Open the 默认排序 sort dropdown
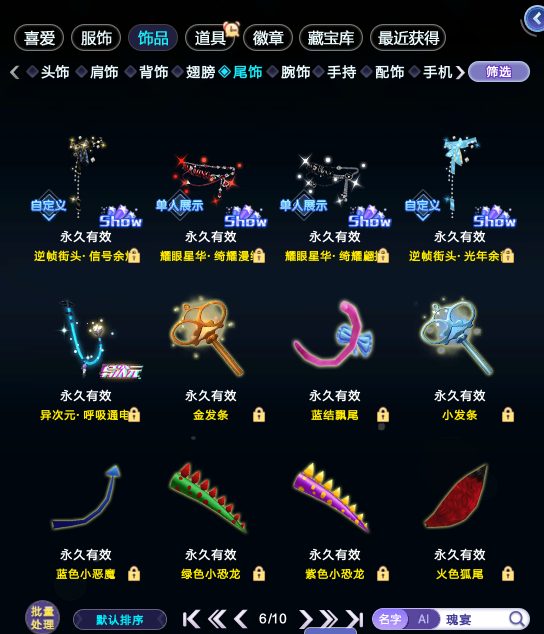544x634 pixels. (120, 619)
